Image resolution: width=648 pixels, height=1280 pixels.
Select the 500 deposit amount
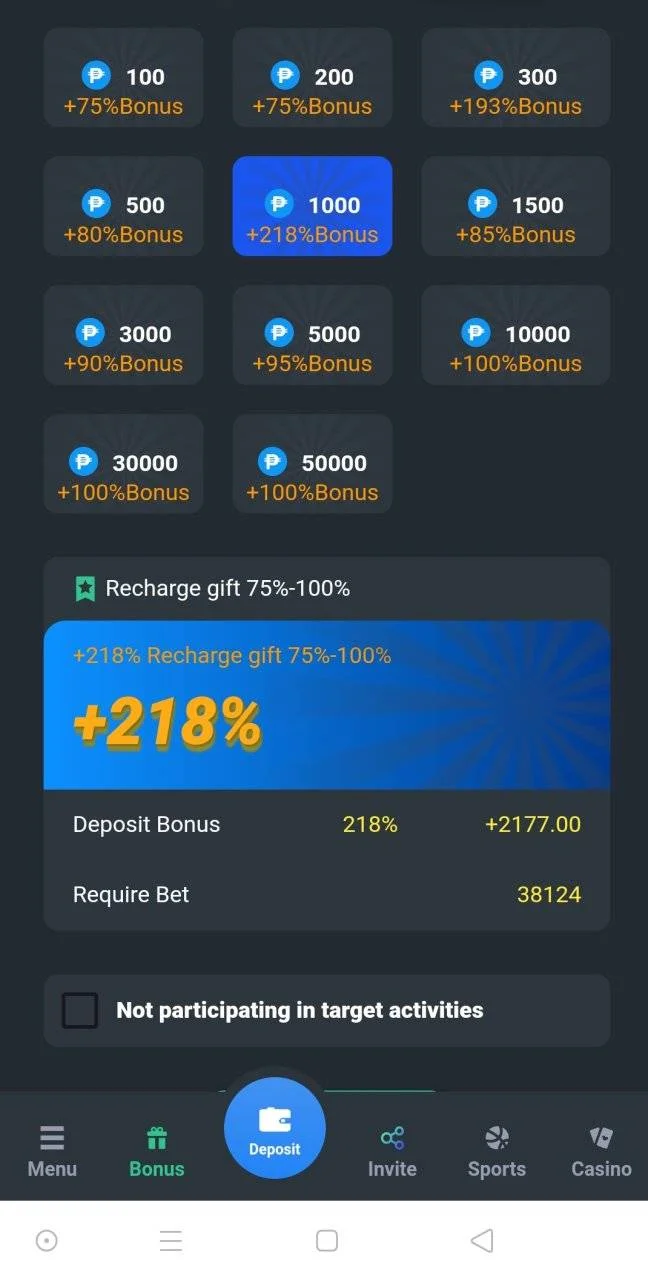(x=123, y=206)
